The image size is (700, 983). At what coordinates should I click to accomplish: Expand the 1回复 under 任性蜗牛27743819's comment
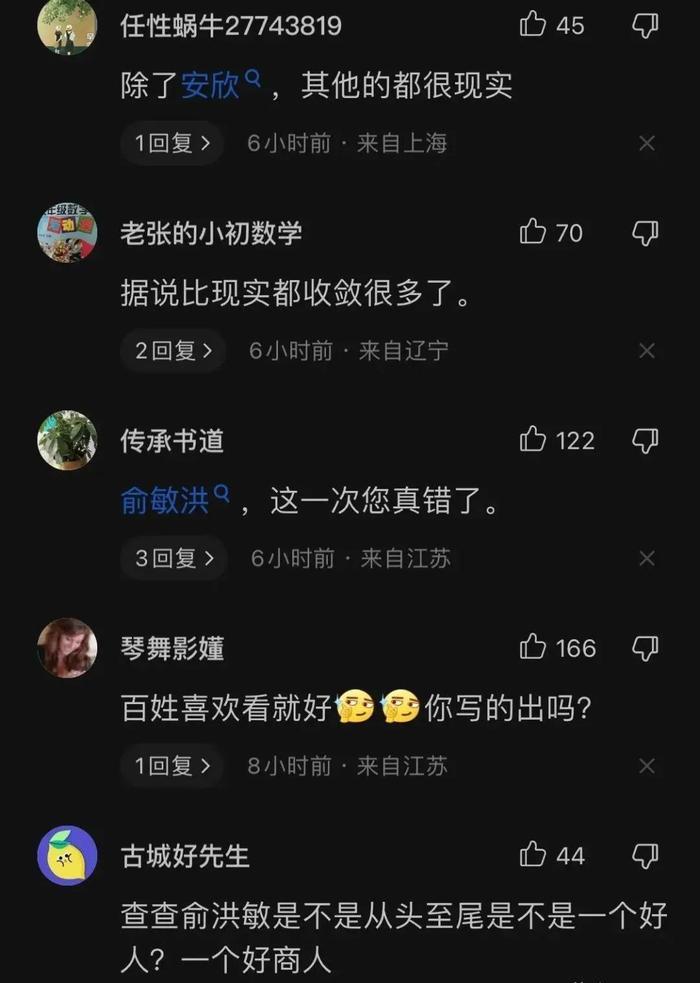tap(172, 144)
